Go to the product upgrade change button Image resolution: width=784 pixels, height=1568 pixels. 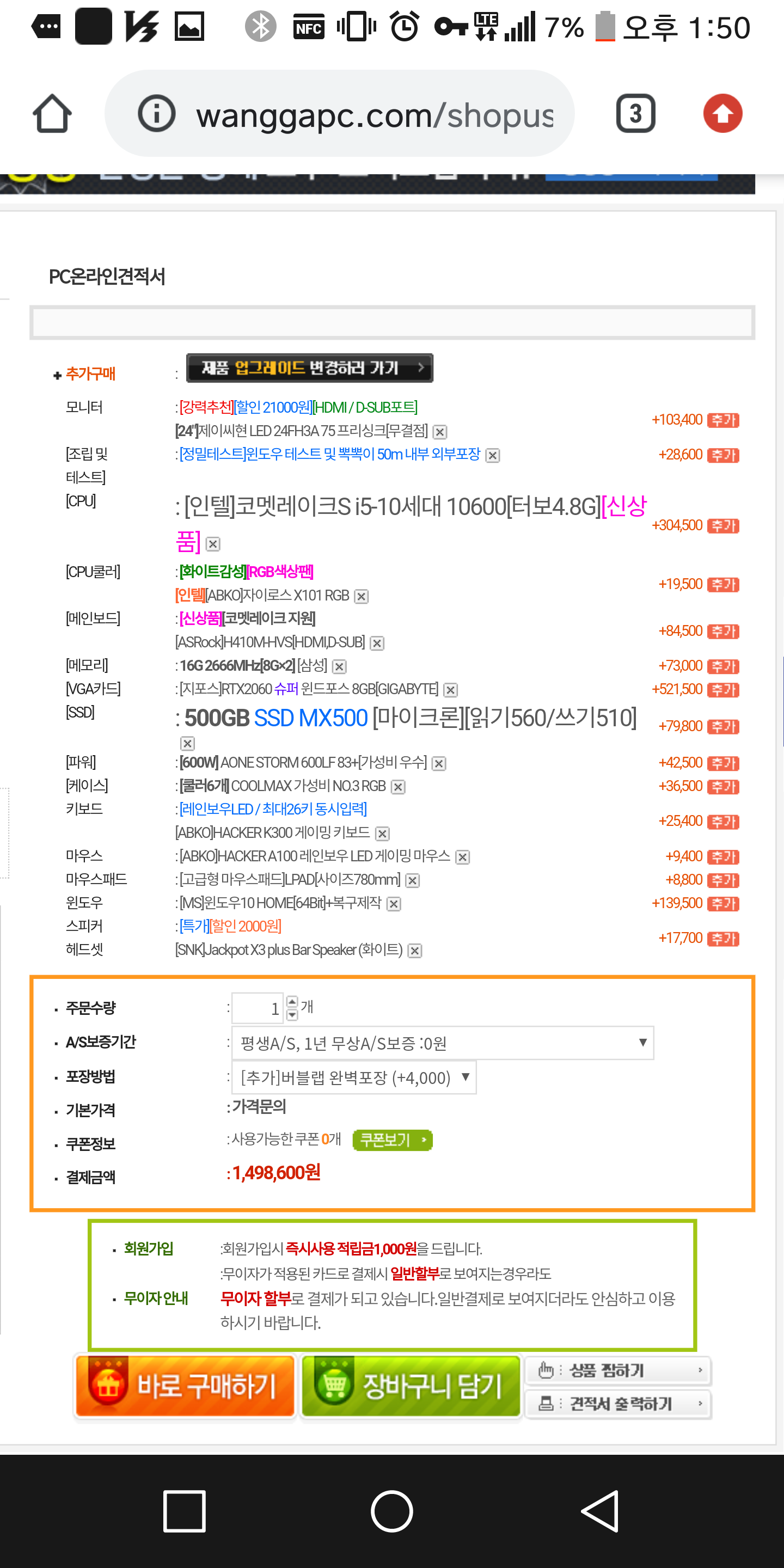click(310, 367)
